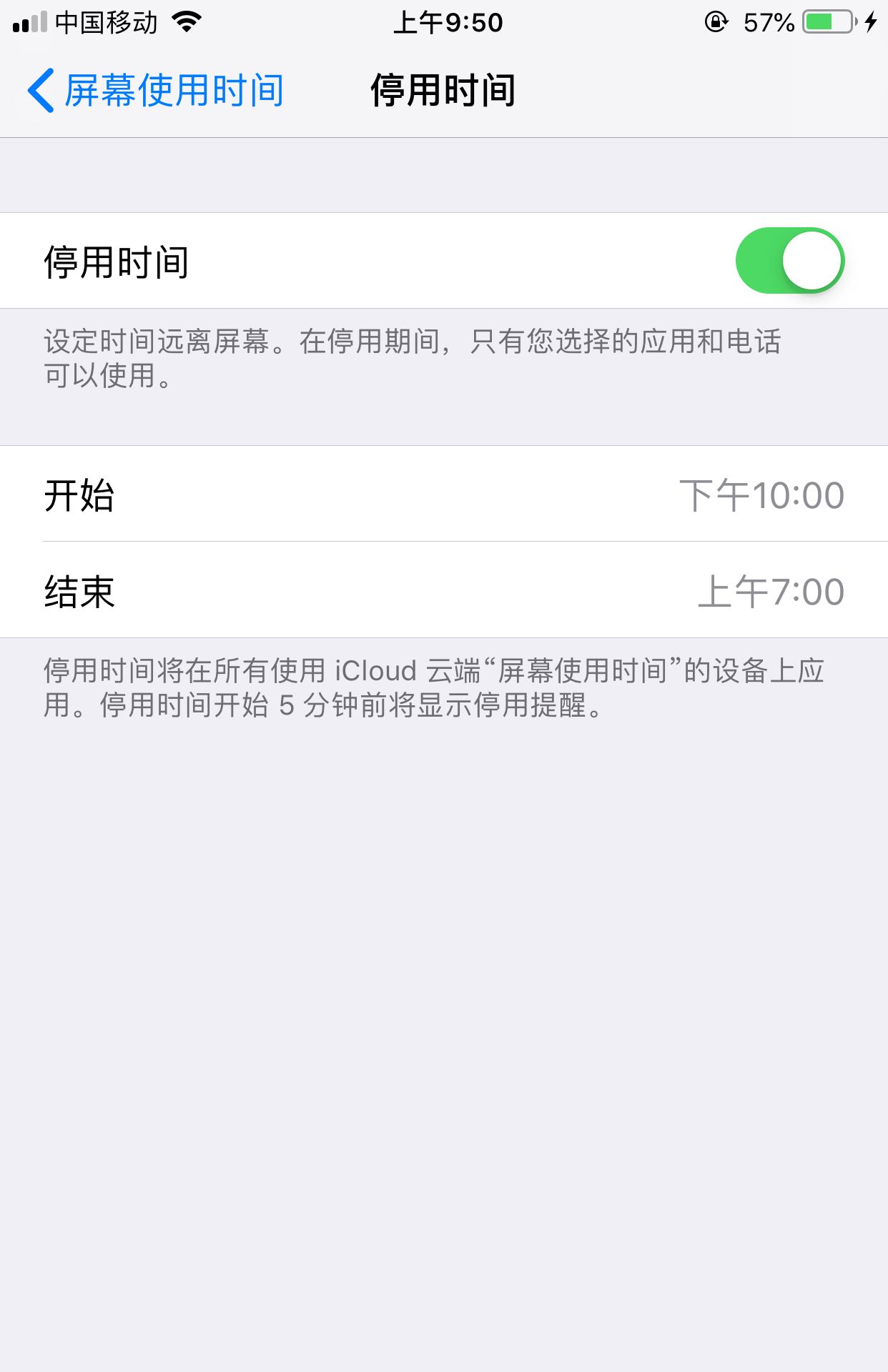This screenshot has width=888, height=1372.
Task: Open the 结束 time row
Action: 443,591
